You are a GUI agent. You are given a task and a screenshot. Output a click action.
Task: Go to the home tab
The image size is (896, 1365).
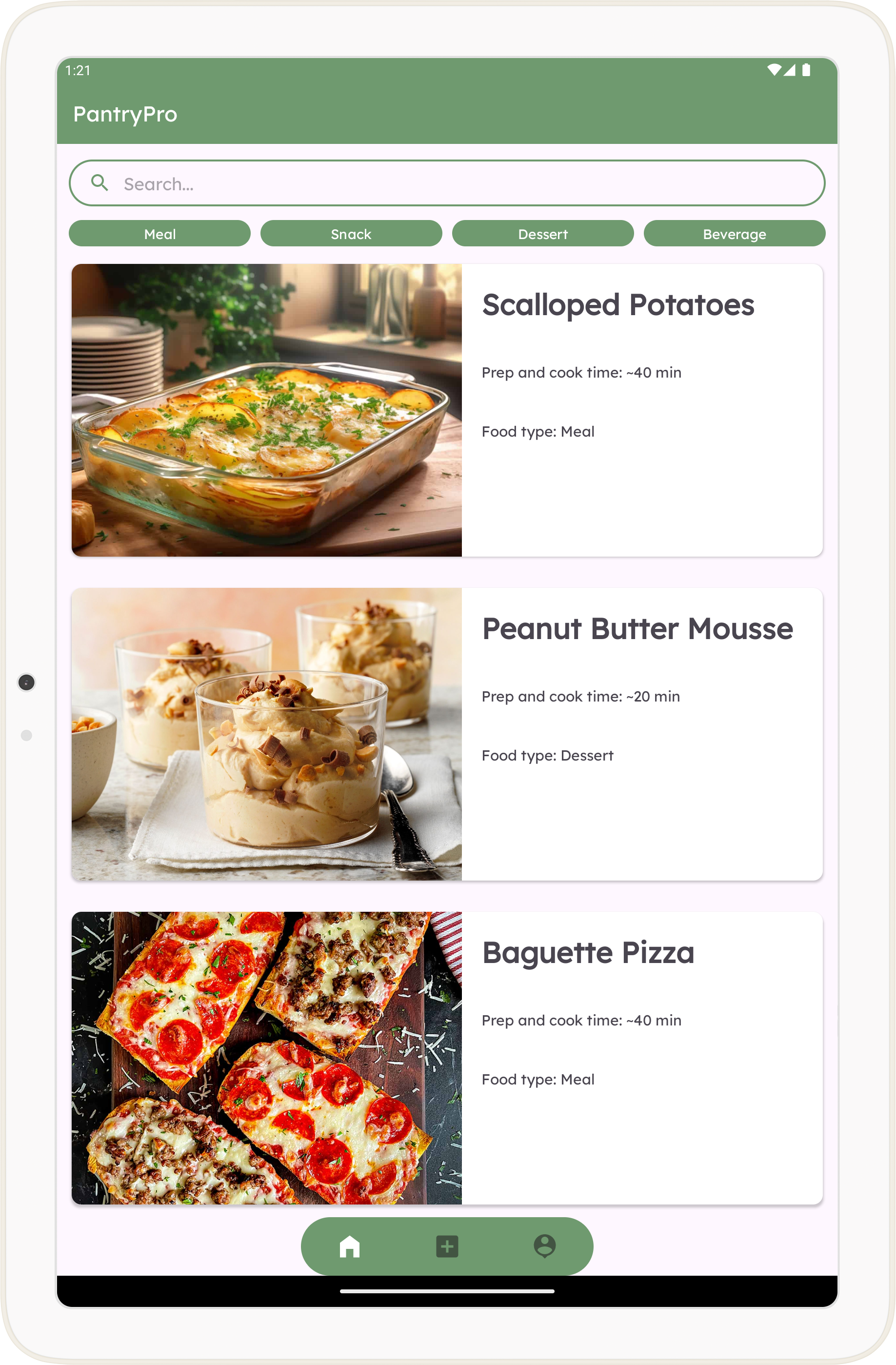[349, 1246]
